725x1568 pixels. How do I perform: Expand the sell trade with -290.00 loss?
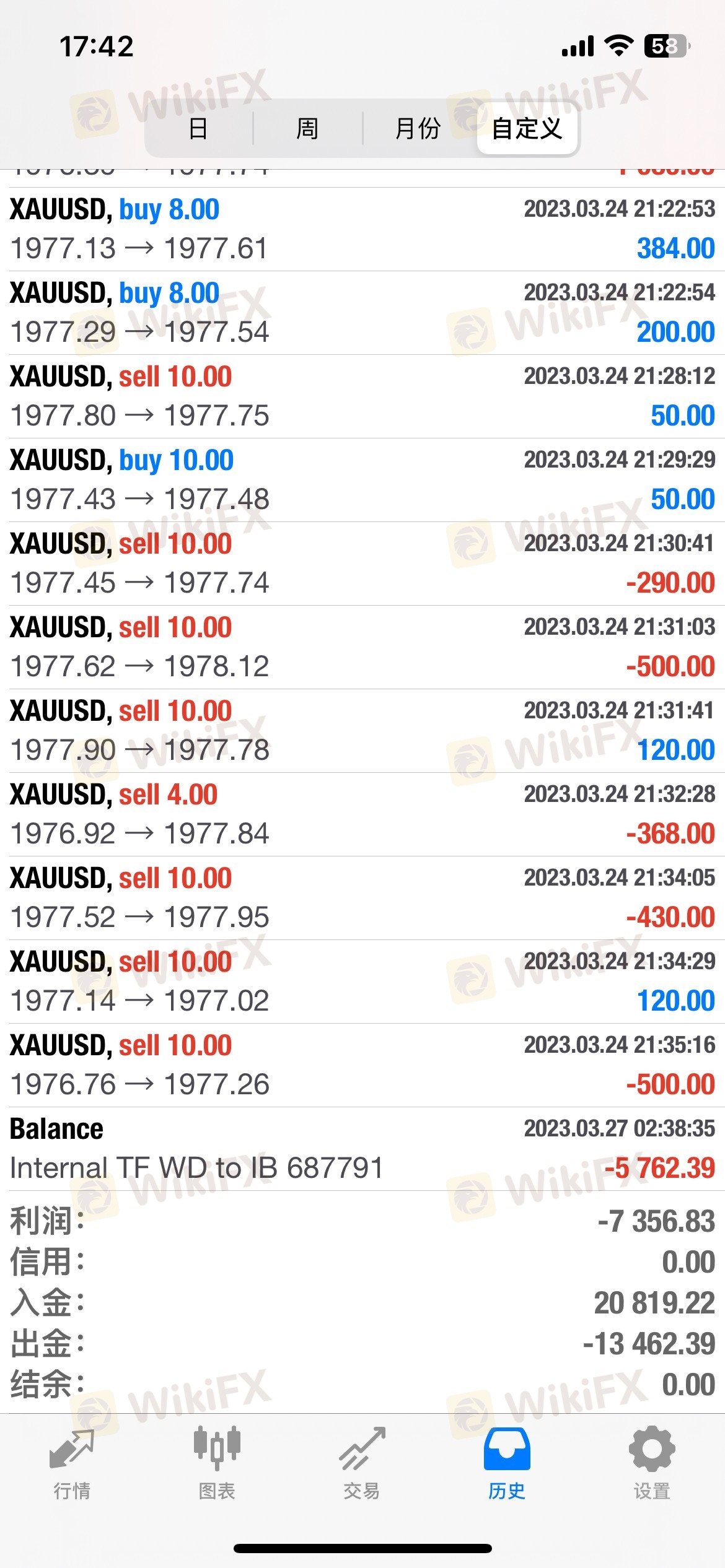click(362, 564)
